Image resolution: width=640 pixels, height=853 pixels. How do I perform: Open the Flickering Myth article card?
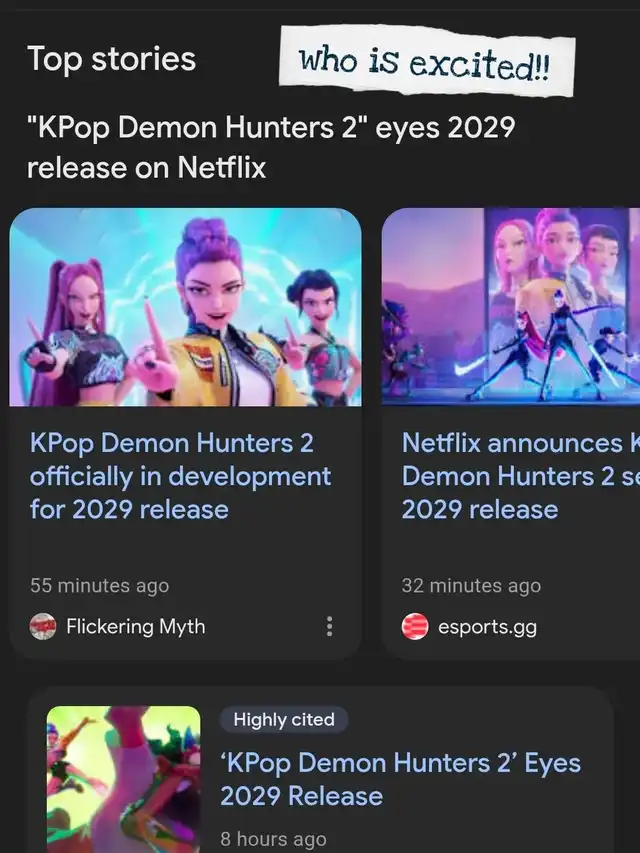[180, 476]
